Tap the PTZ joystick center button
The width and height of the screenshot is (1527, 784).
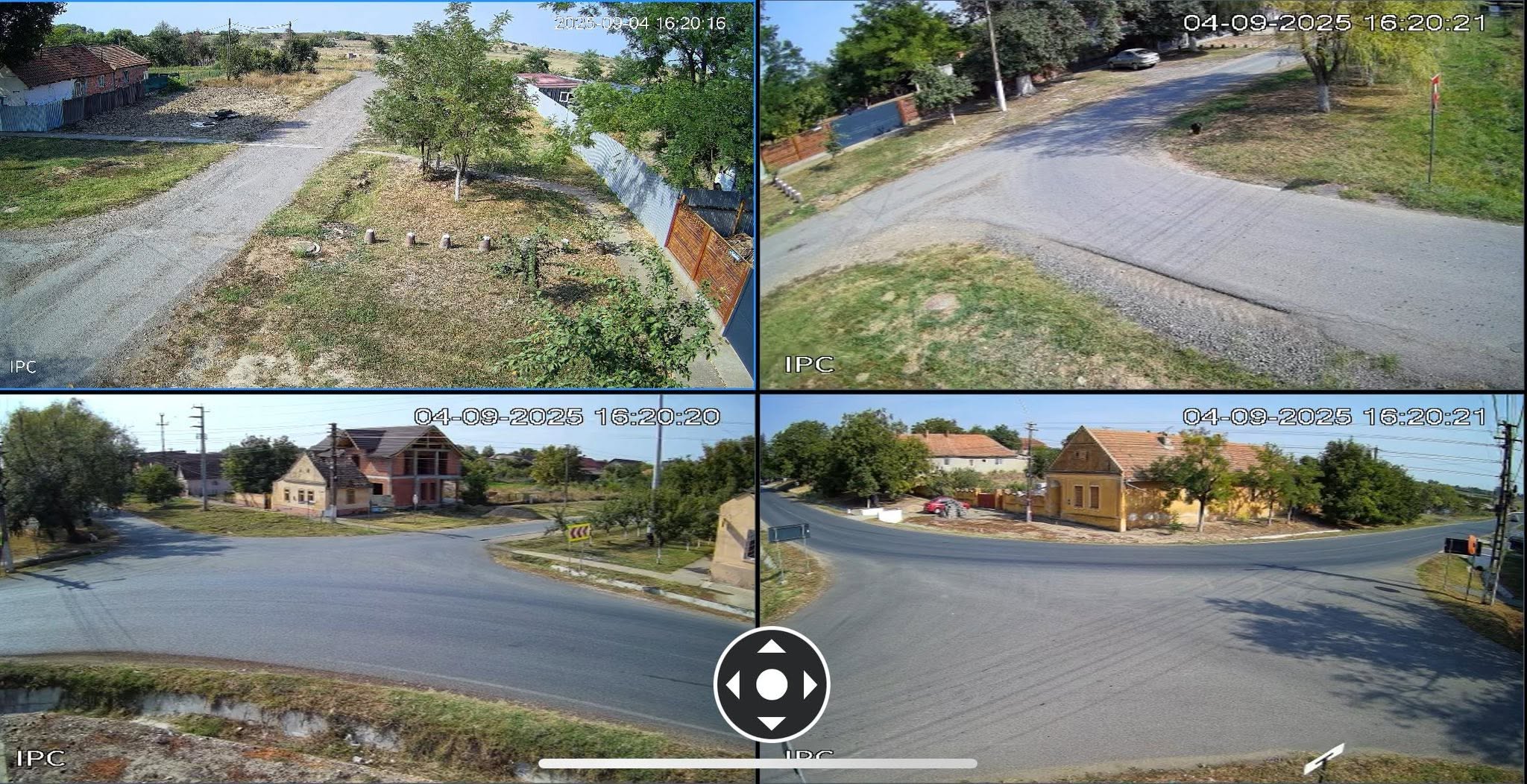point(772,684)
